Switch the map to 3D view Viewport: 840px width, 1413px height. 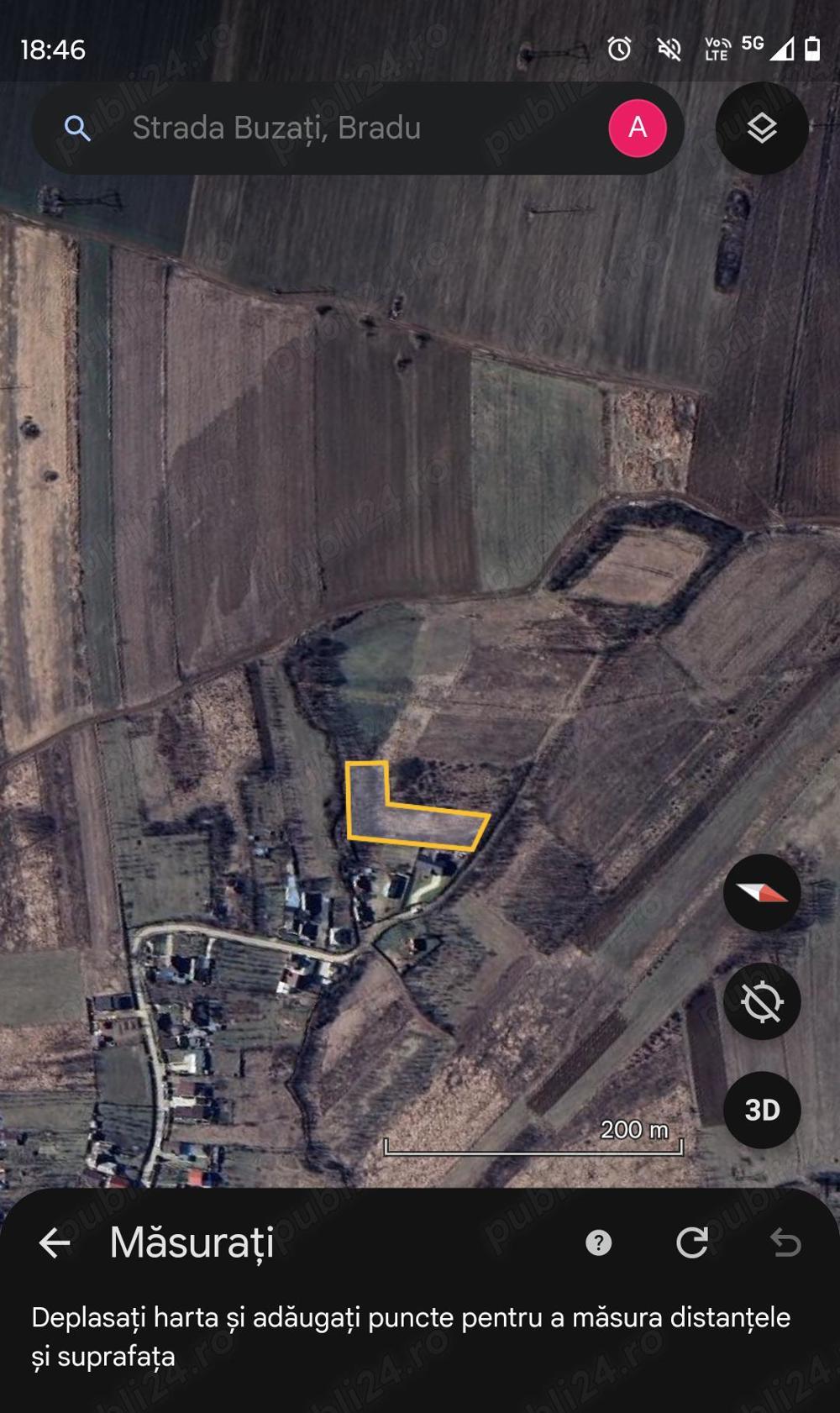click(762, 1110)
